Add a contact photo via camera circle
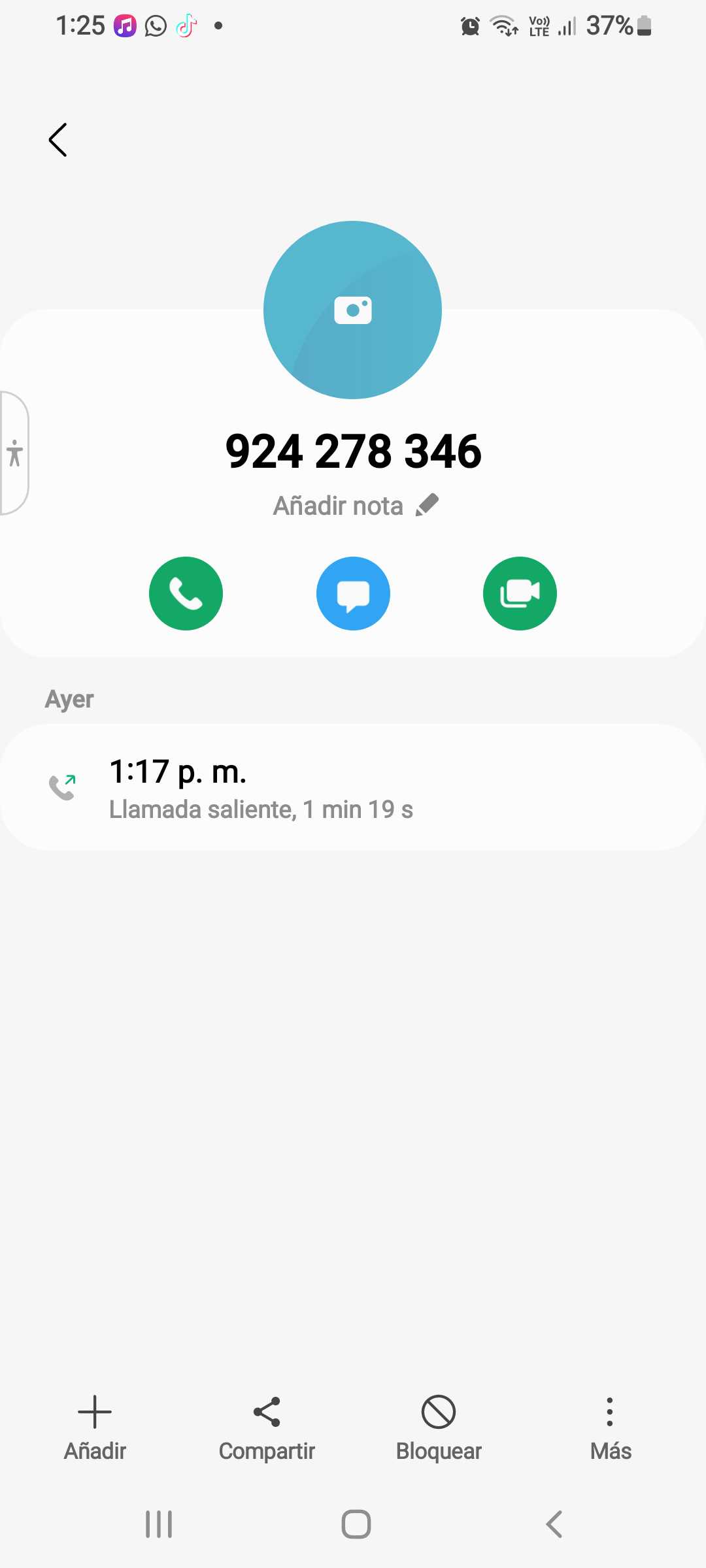The height and width of the screenshot is (1568, 706). point(353,310)
